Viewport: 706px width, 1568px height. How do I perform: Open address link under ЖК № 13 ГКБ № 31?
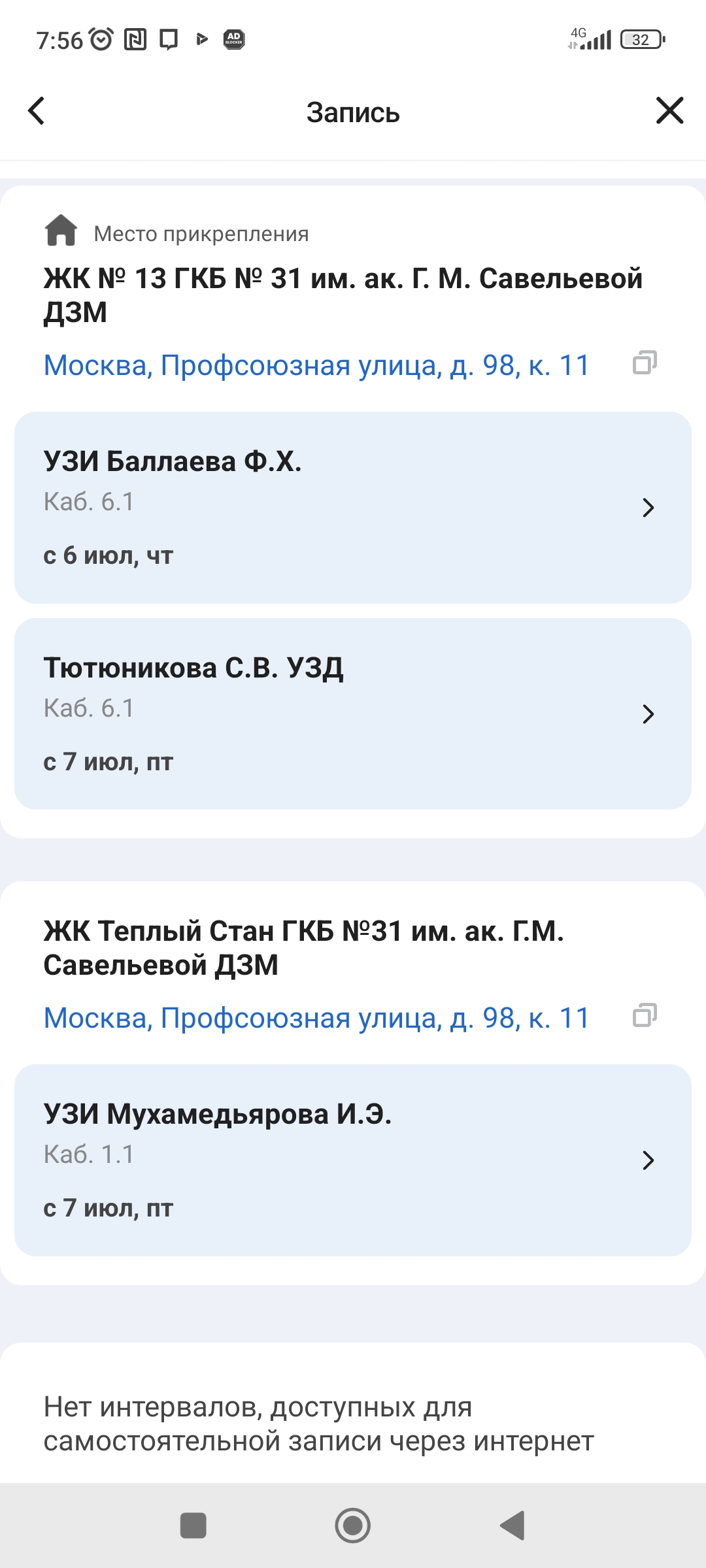[x=316, y=365]
